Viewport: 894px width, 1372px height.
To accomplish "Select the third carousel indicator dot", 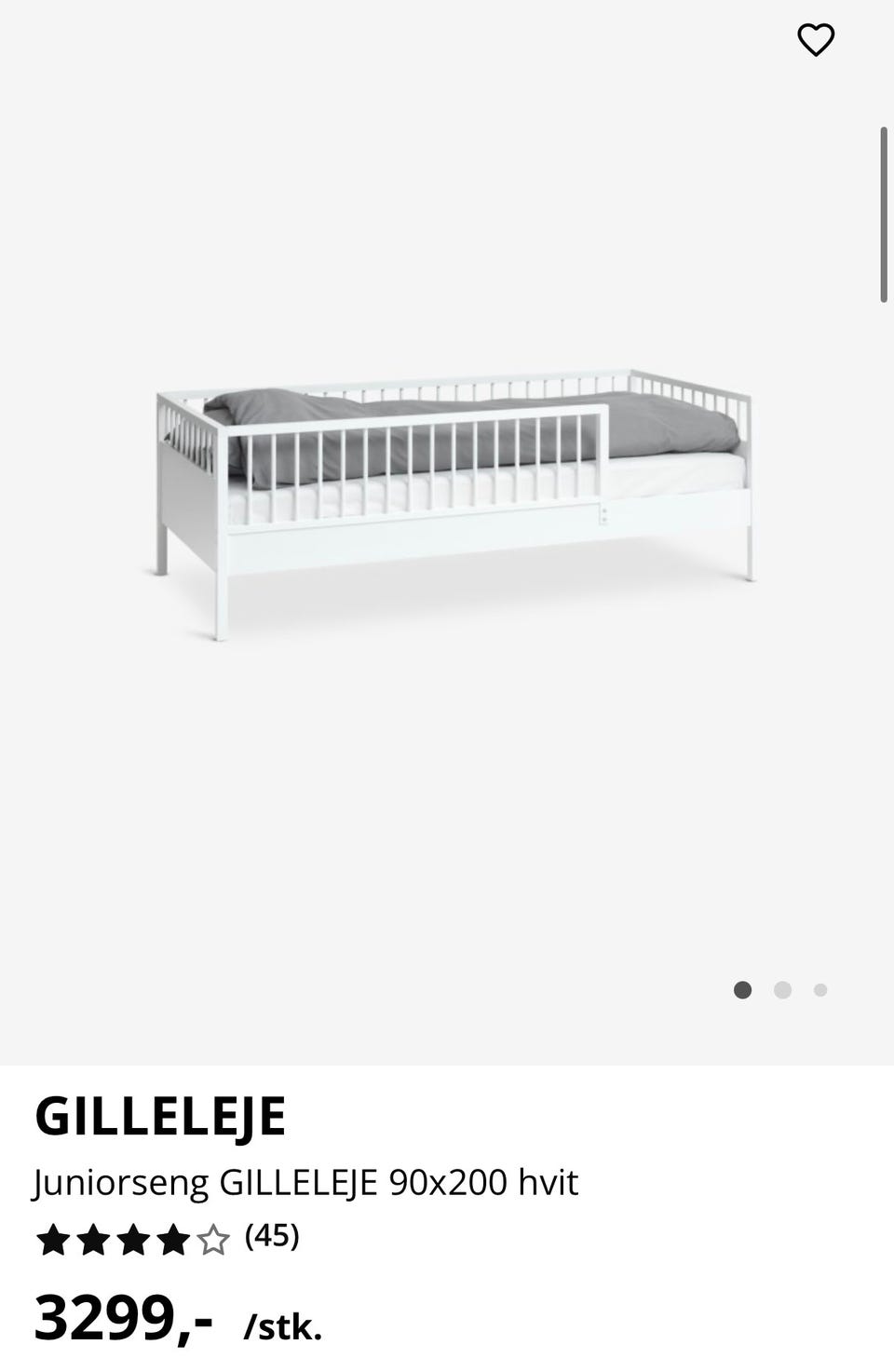I will (819, 990).
